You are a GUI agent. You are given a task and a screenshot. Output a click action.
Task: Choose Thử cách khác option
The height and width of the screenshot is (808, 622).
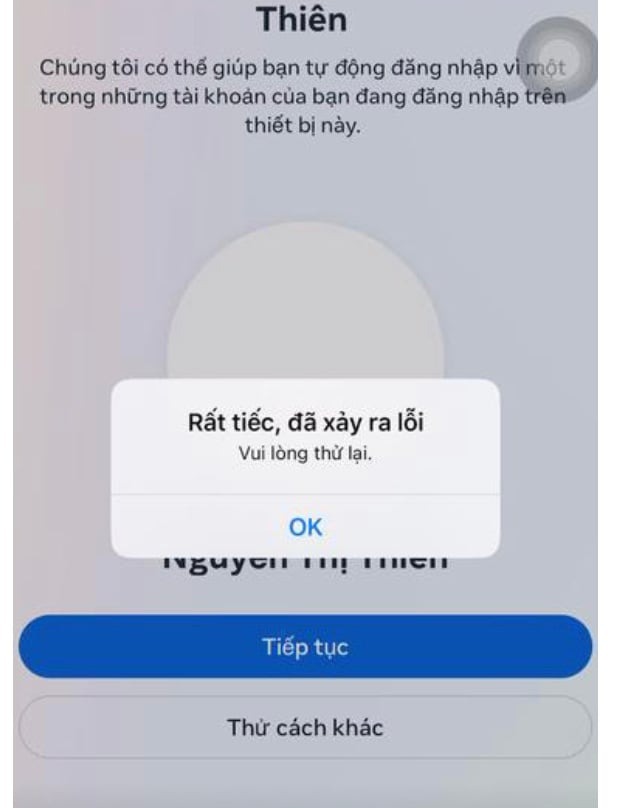305,726
